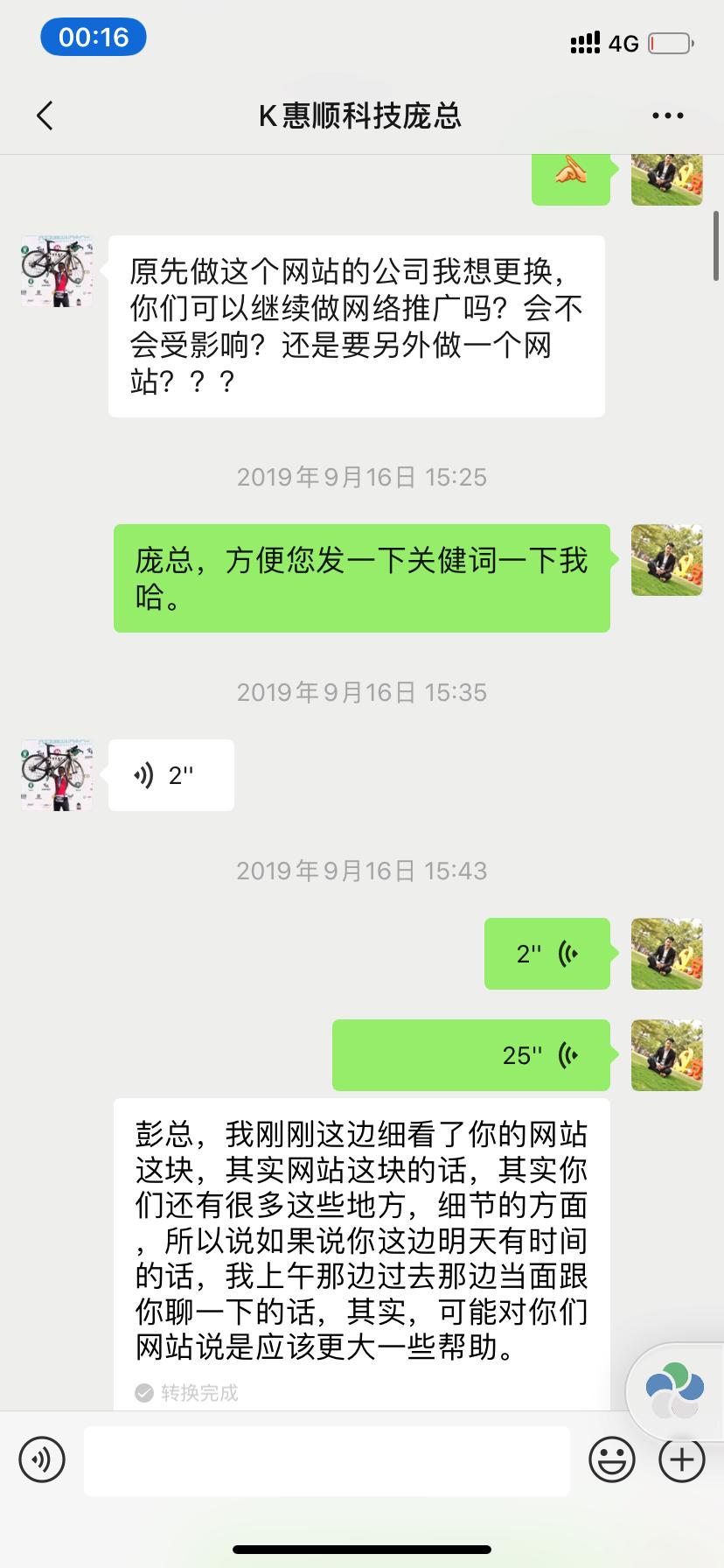Viewport: 724px width, 1568px height.
Task: Tap the chat title K惠顺科技庞总
Action: pyautogui.click(x=362, y=115)
